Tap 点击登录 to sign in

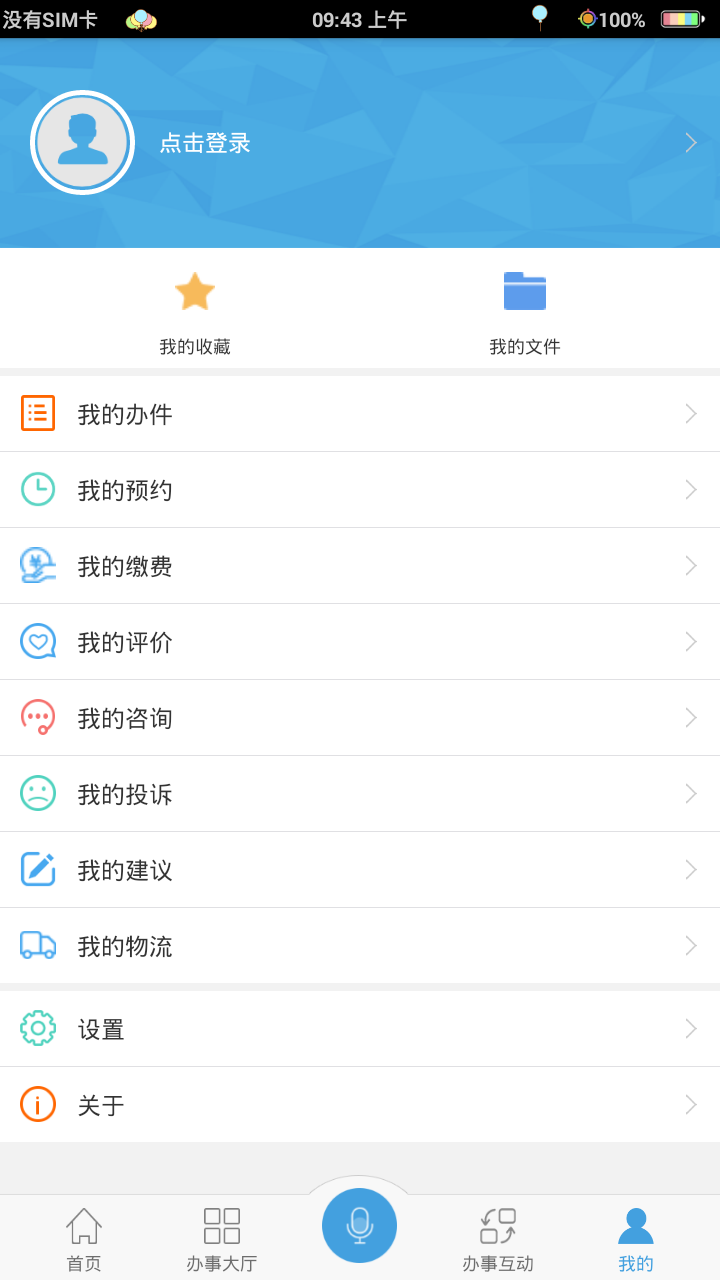(x=204, y=142)
